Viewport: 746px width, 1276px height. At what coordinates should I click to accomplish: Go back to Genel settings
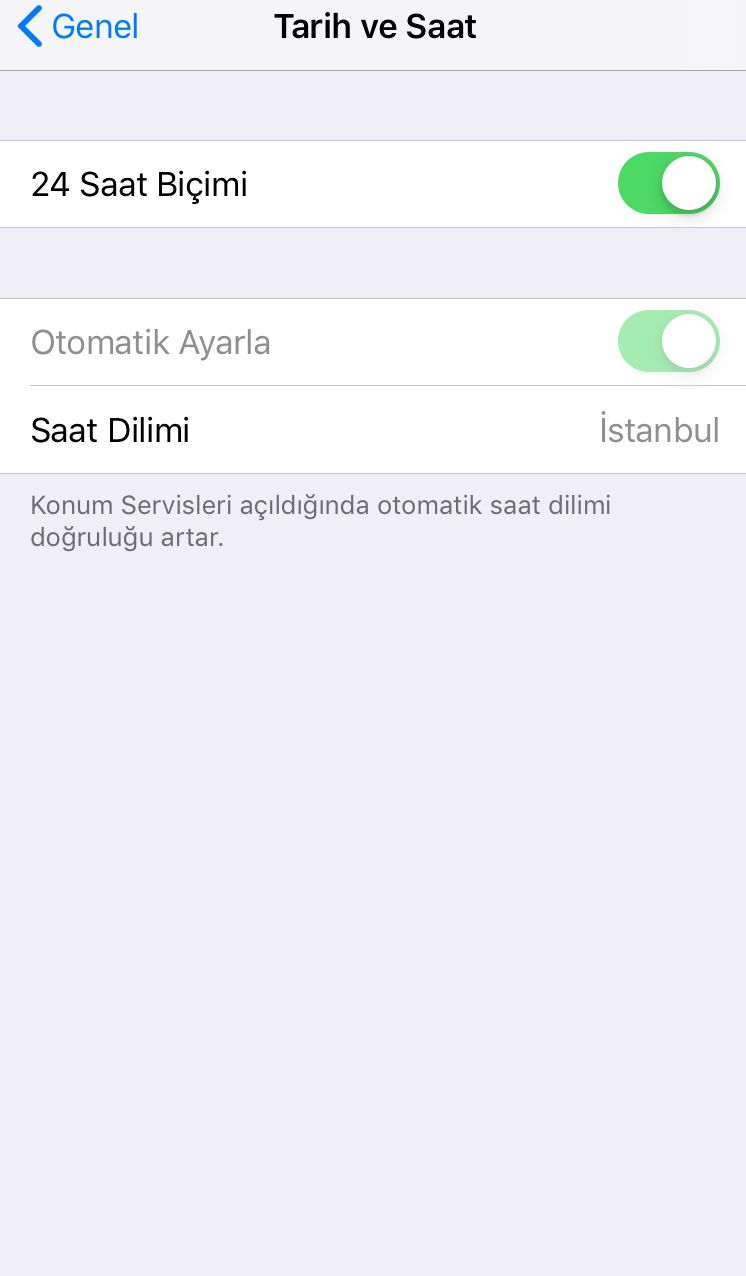(78, 27)
